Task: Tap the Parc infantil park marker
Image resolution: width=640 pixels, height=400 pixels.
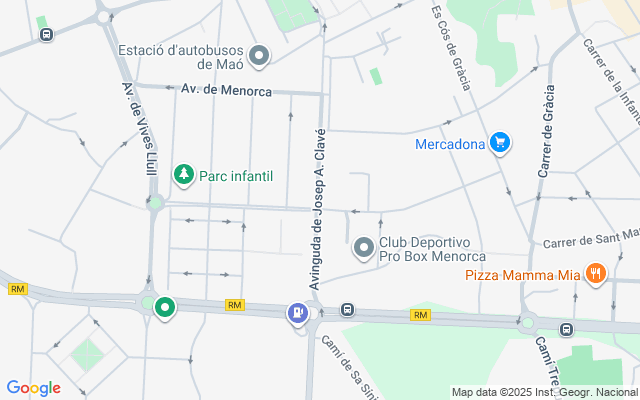Action: (183, 175)
